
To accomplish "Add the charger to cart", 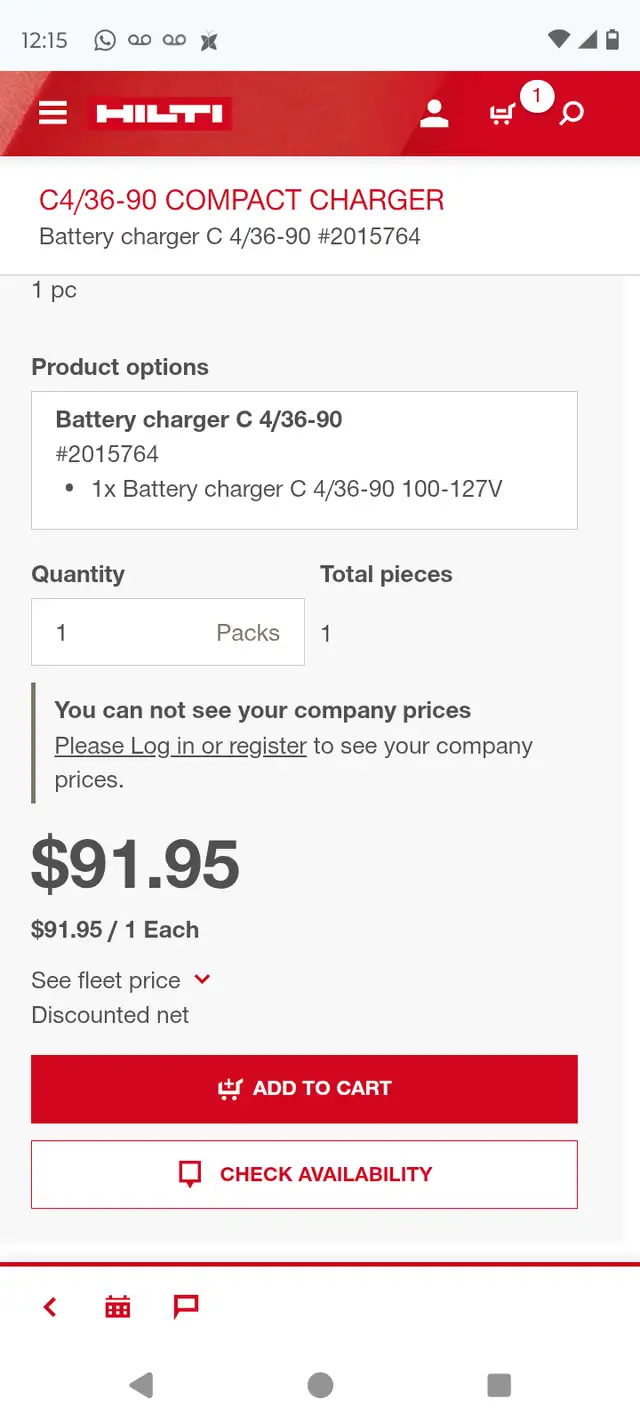I will 304,1089.
